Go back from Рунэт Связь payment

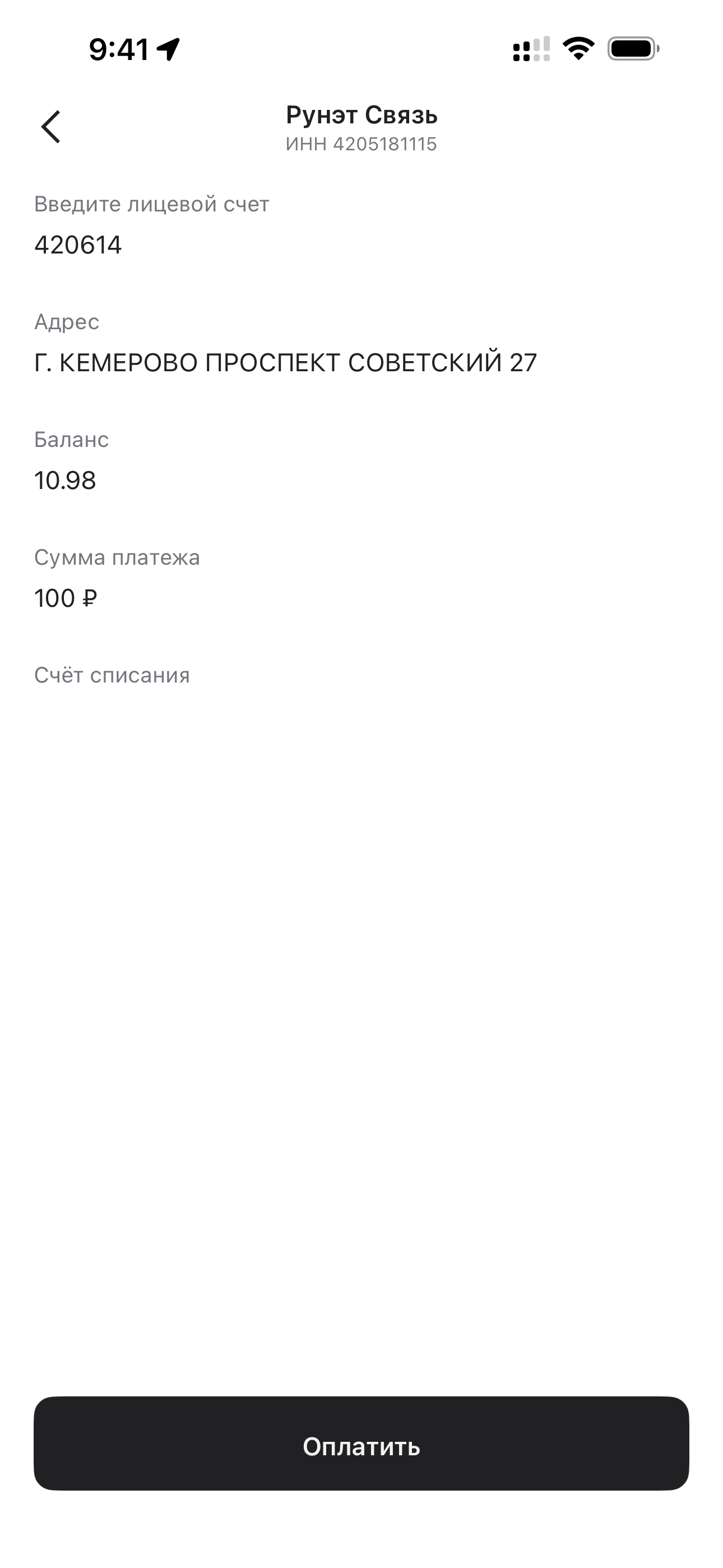click(51, 127)
